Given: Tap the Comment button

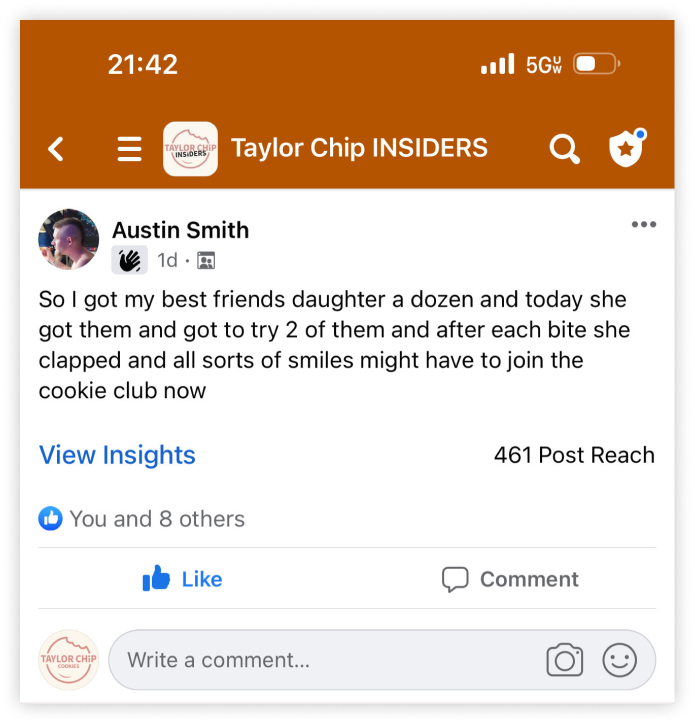Looking at the screenshot, I should [x=511, y=579].
